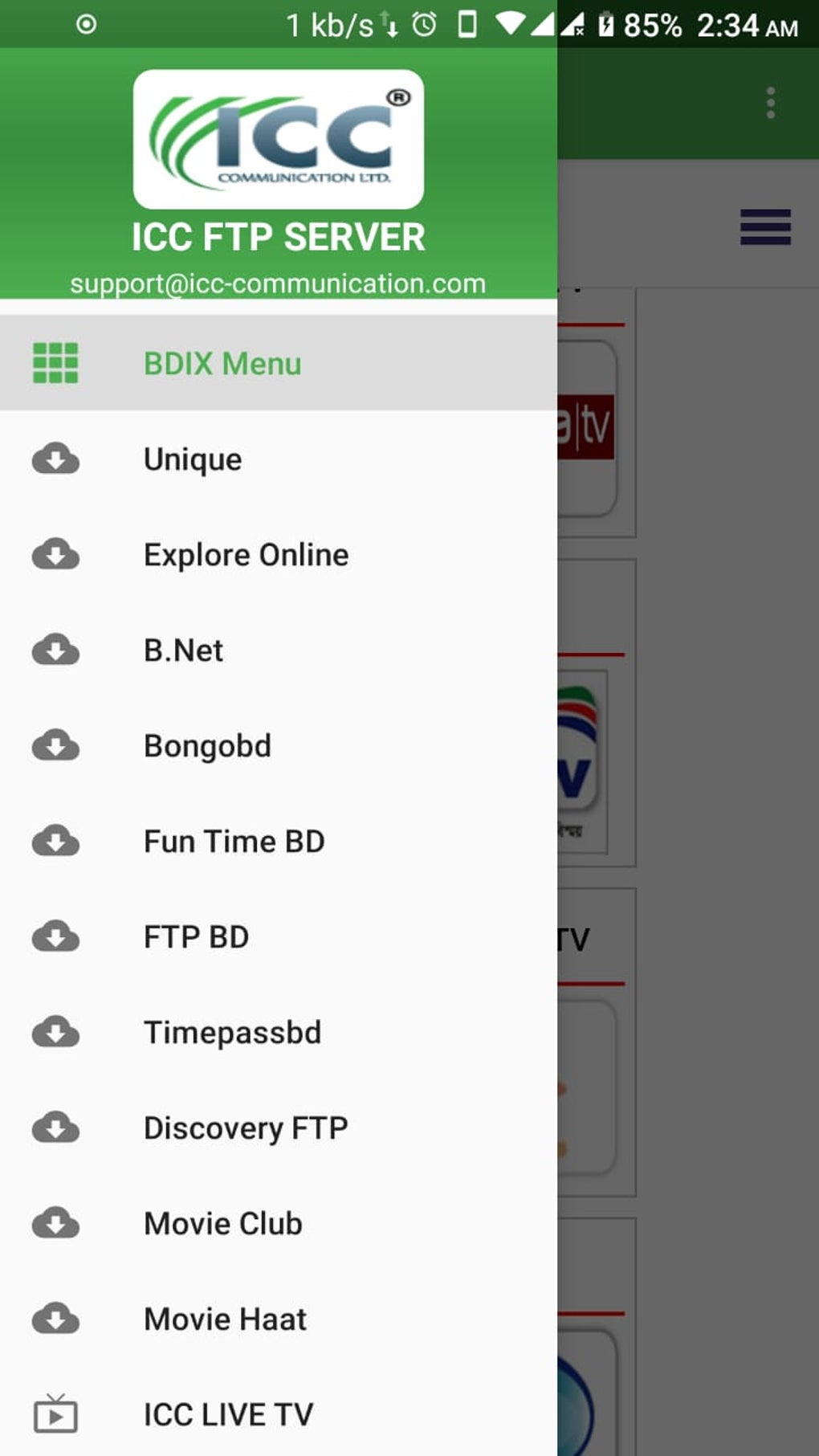Viewport: 819px width, 1456px height.
Task: Go to Movie Club
Action: (x=279, y=1223)
